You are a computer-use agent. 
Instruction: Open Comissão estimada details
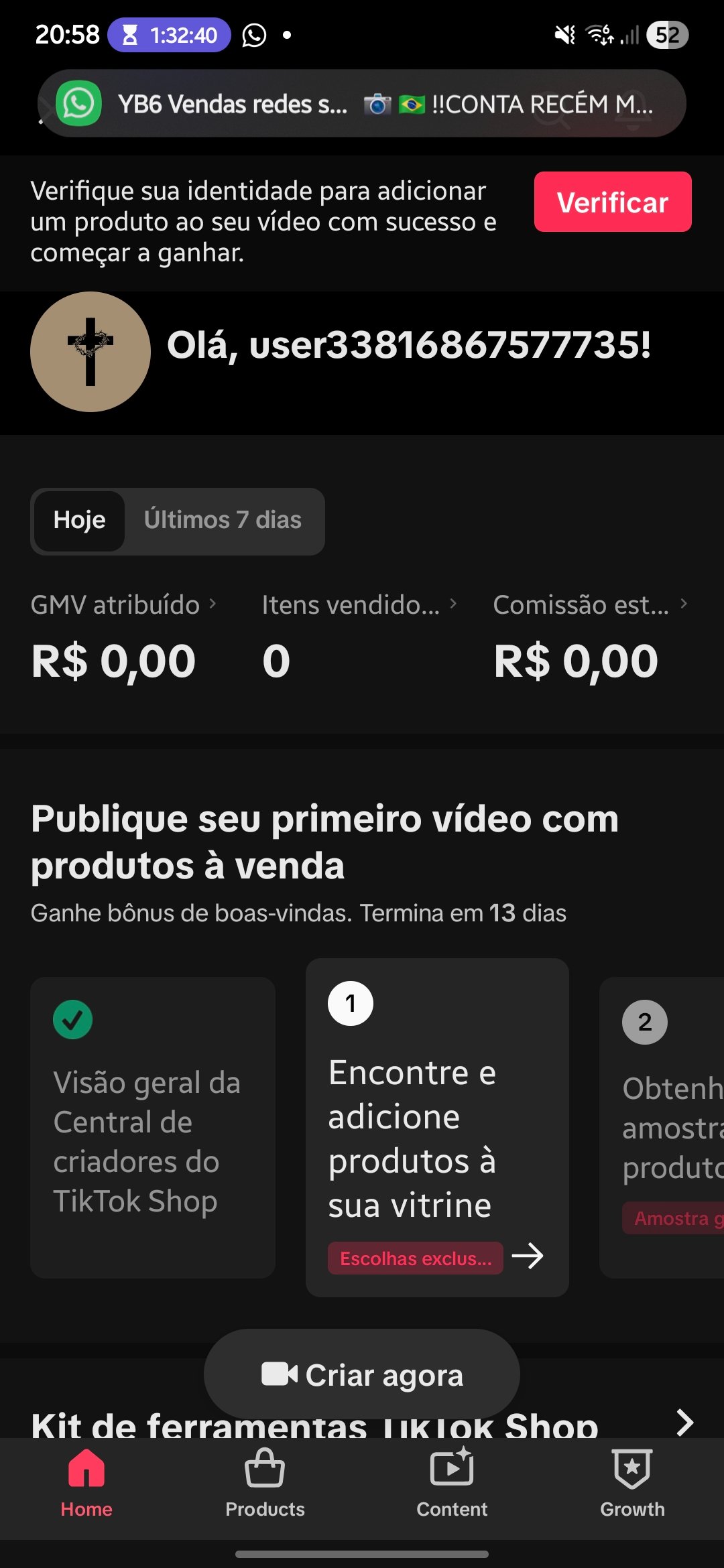pos(590,604)
